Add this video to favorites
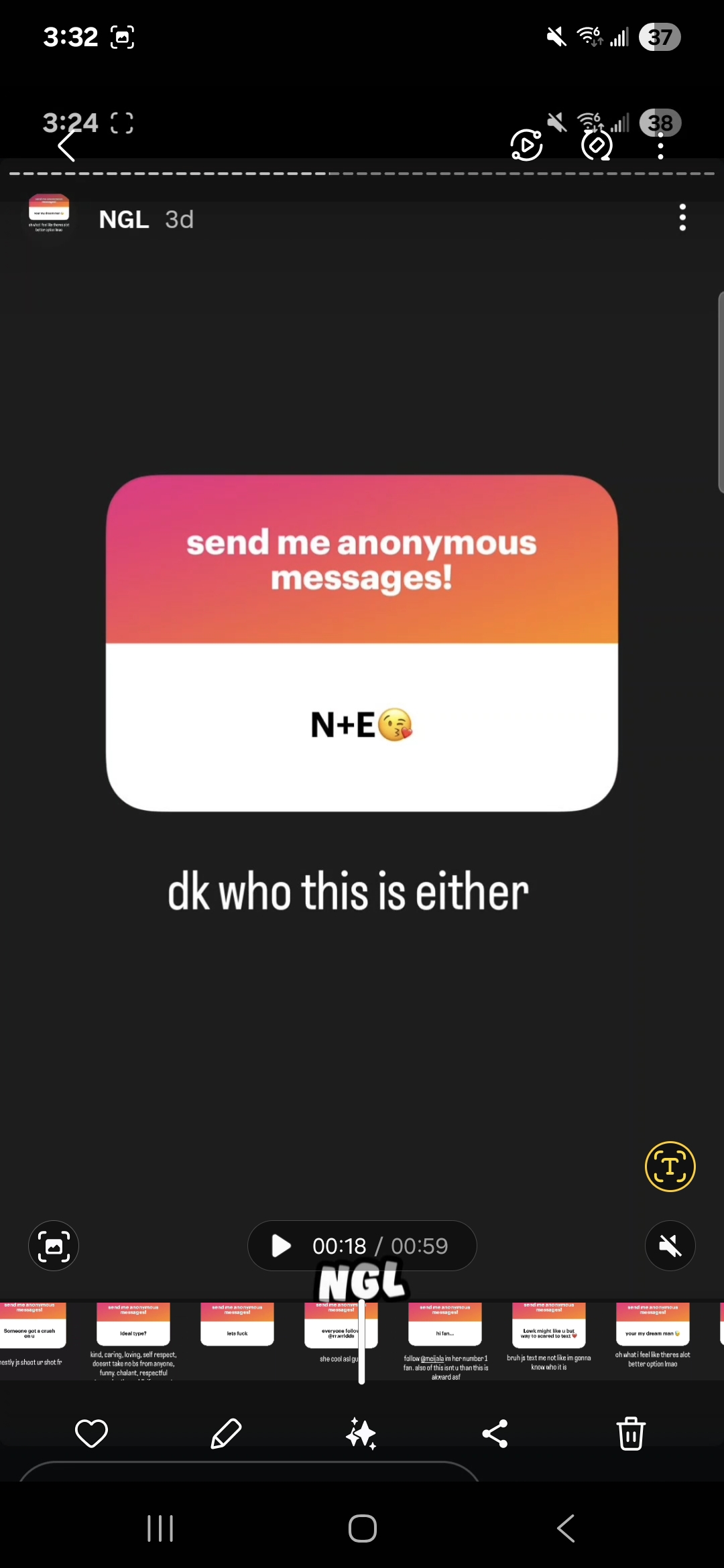 coord(92,1433)
